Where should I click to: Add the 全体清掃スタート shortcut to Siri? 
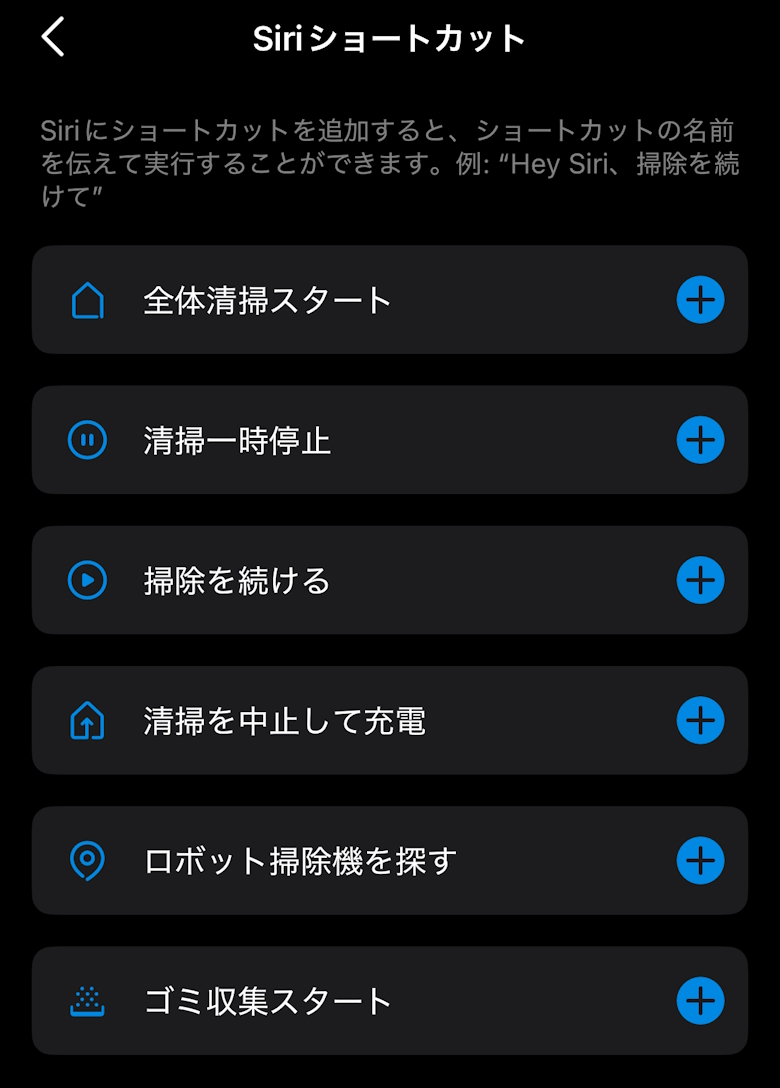click(x=700, y=300)
